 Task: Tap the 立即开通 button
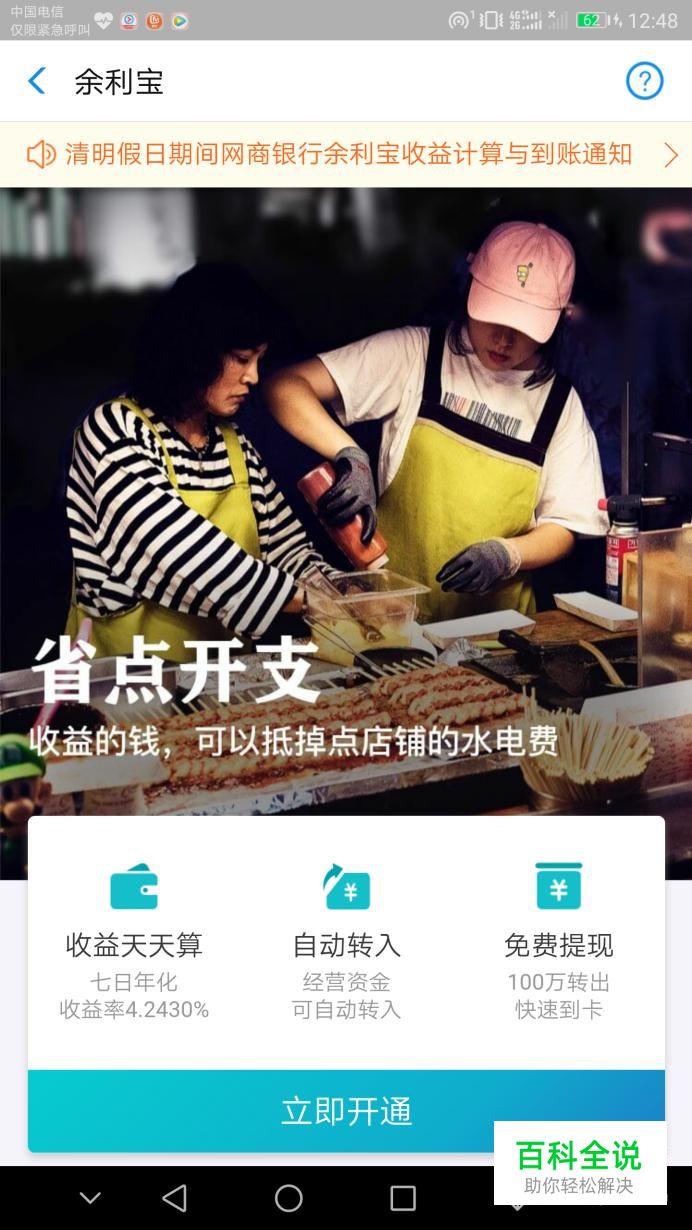[x=346, y=1111]
